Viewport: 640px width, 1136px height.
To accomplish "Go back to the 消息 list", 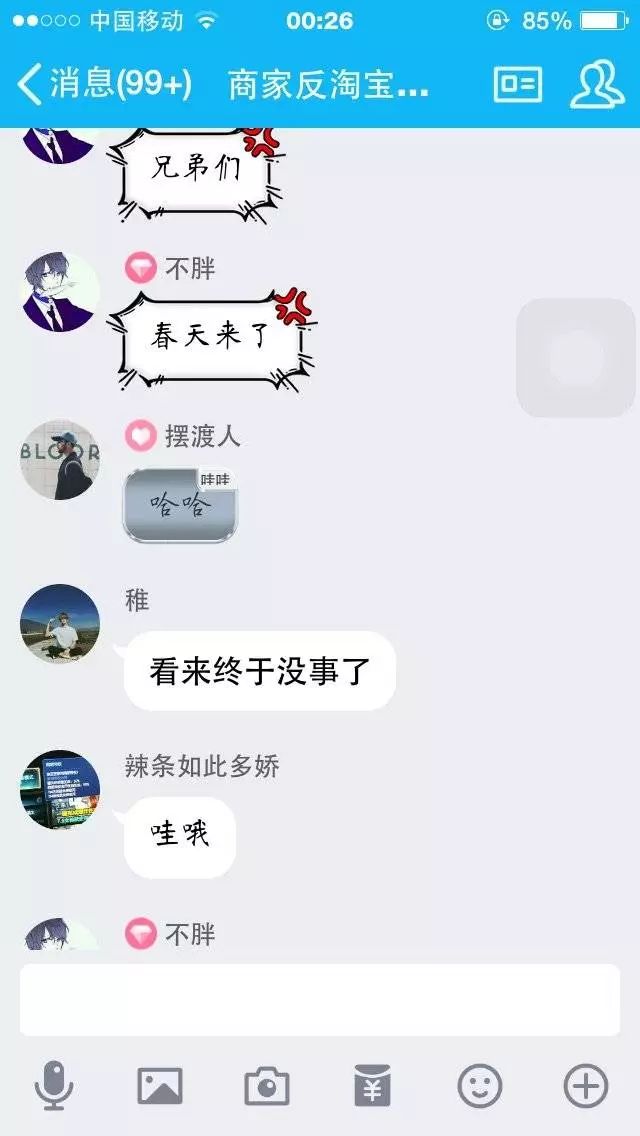I will (100, 85).
